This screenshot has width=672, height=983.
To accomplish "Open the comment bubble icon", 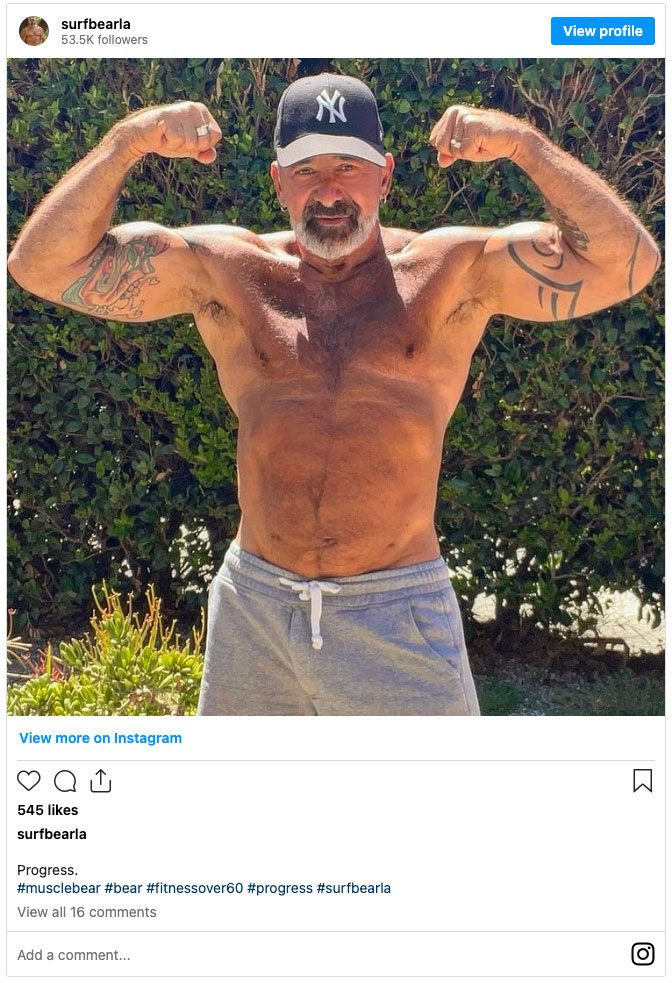I will (65, 781).
